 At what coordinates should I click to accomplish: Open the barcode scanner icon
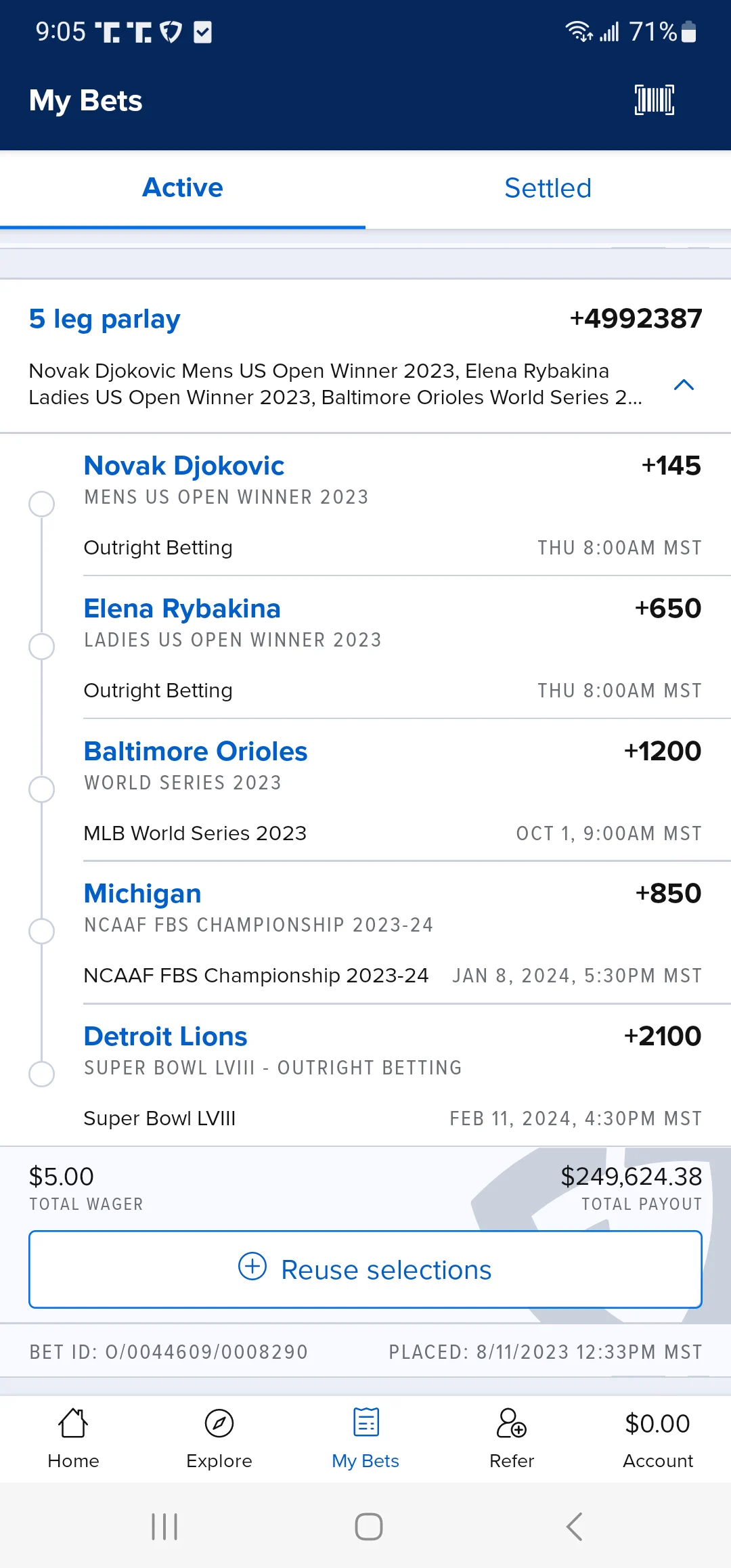click(655, 100)
